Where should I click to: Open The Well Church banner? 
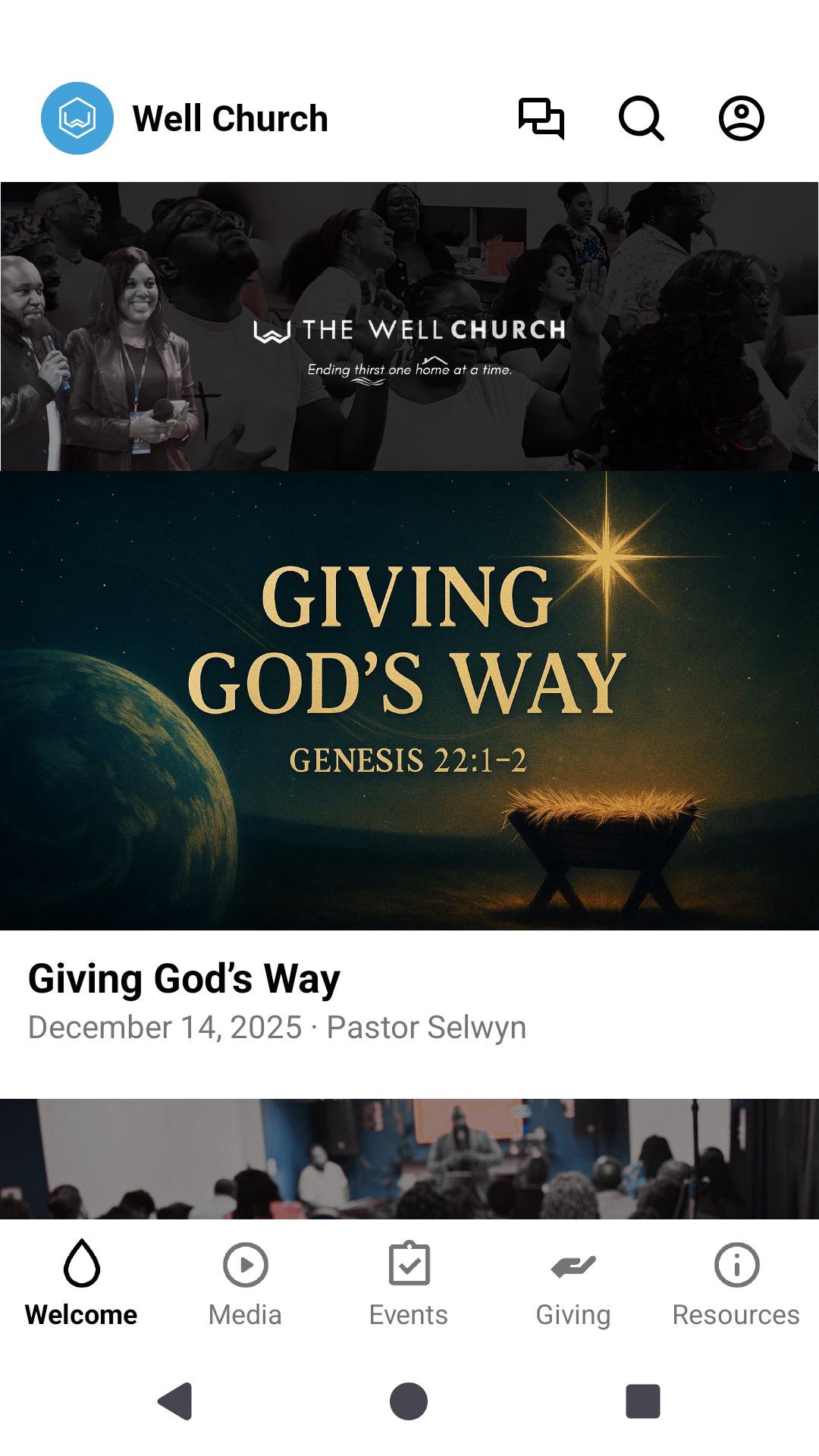409,326
